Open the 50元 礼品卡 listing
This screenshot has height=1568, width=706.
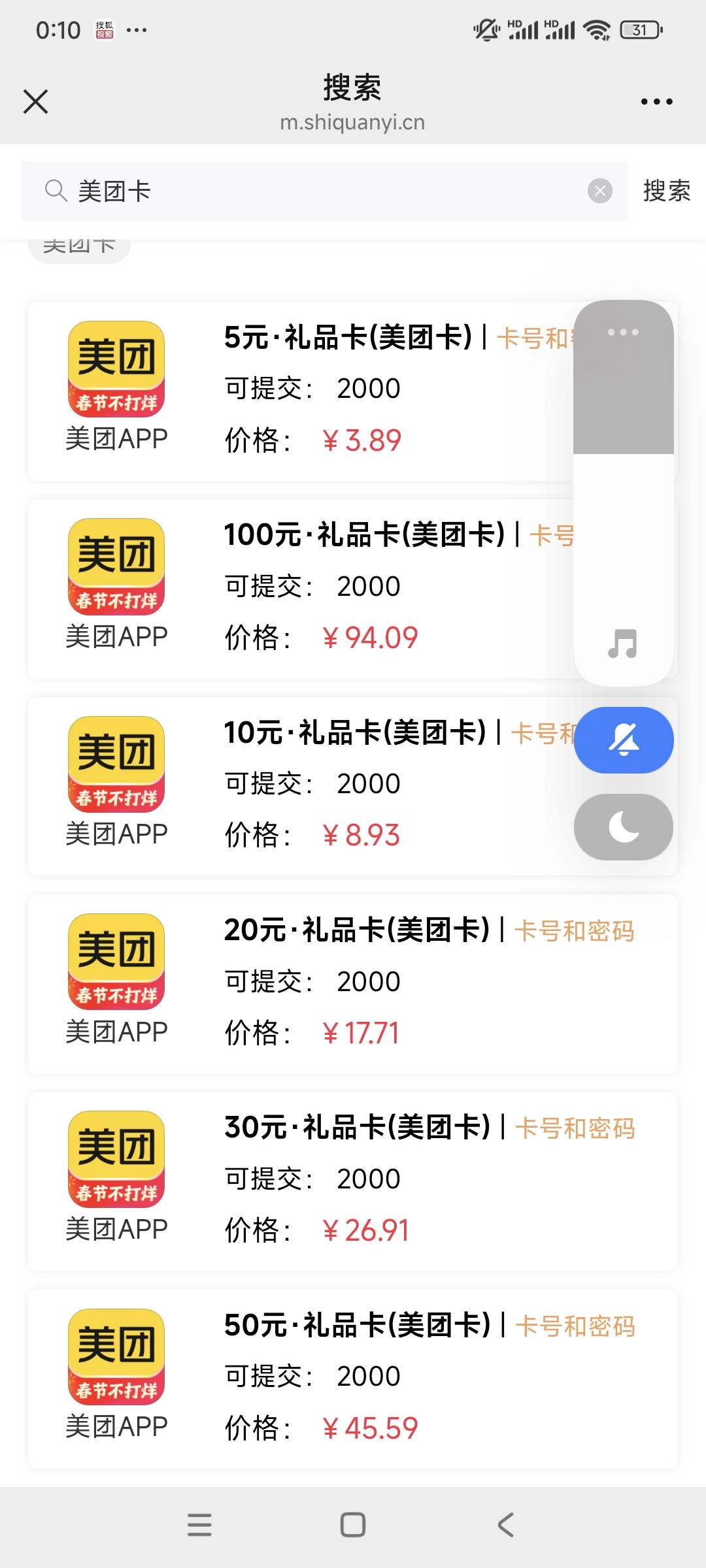click(352, 1379)
